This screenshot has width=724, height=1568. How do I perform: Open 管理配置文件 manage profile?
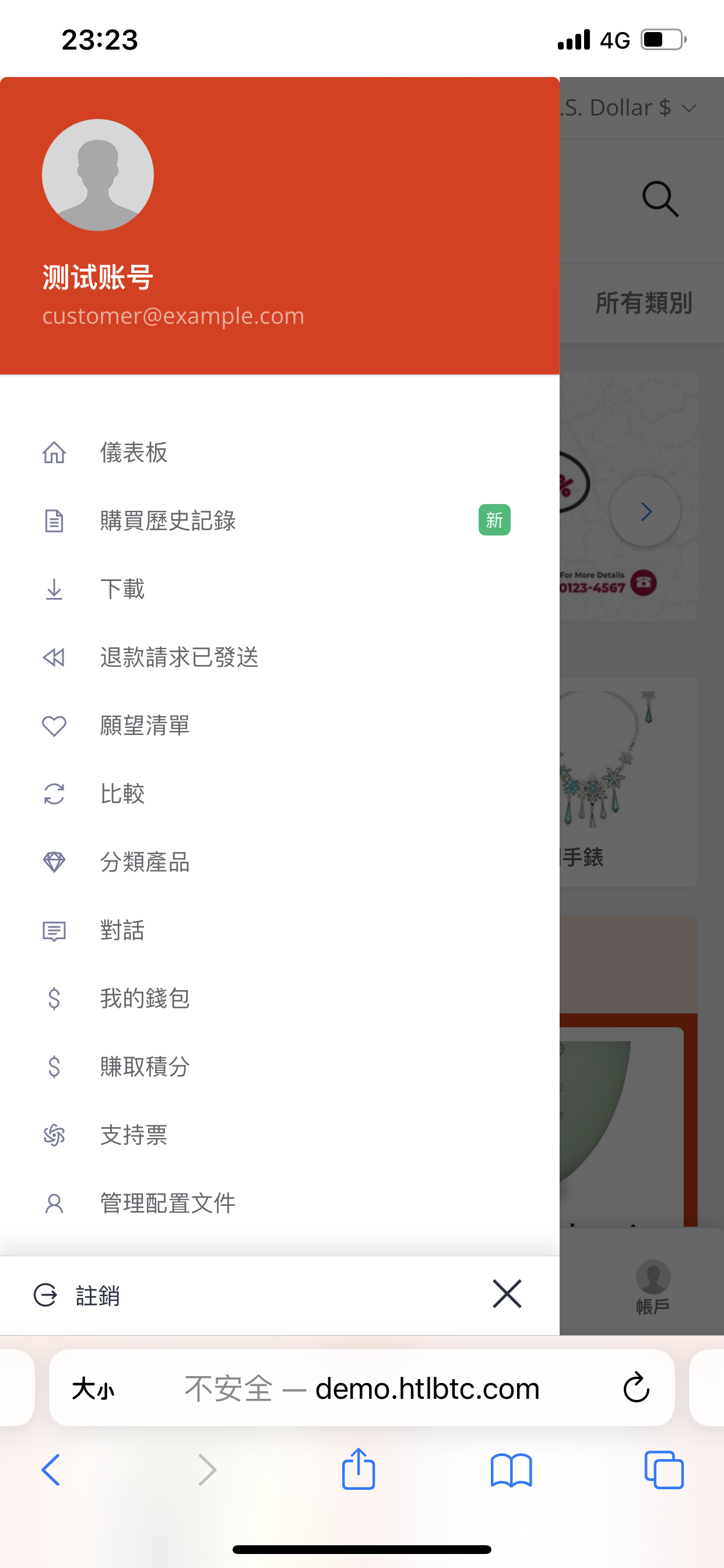[x=168, y=1203]
